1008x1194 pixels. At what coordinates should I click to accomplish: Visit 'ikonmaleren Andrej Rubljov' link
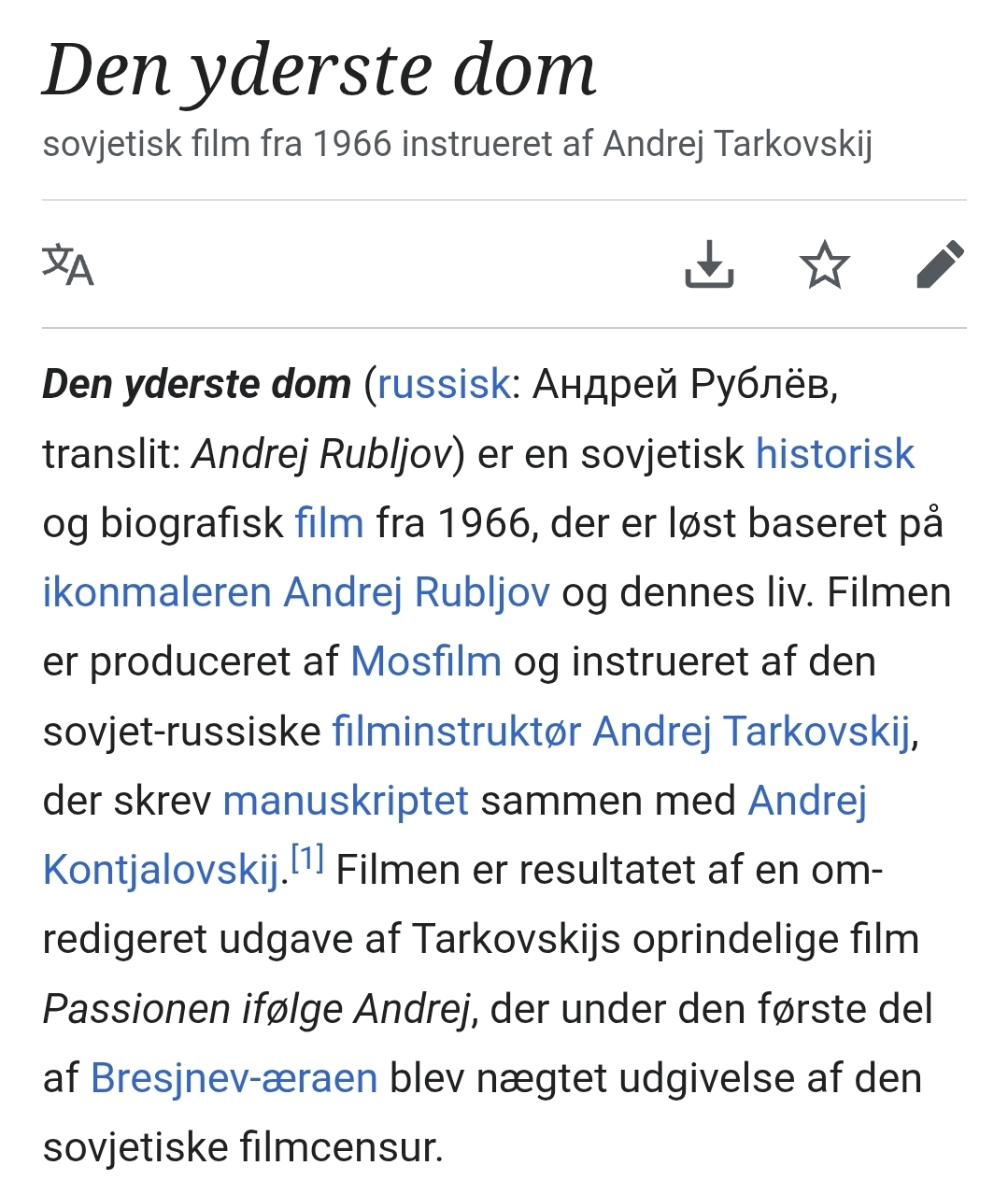point(296,593)
